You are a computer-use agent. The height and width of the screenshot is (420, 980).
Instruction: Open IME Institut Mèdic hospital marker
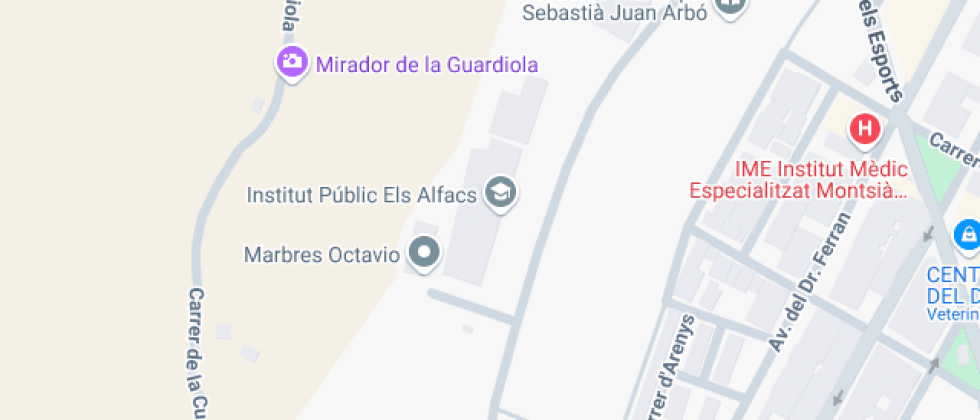(865, 129)
